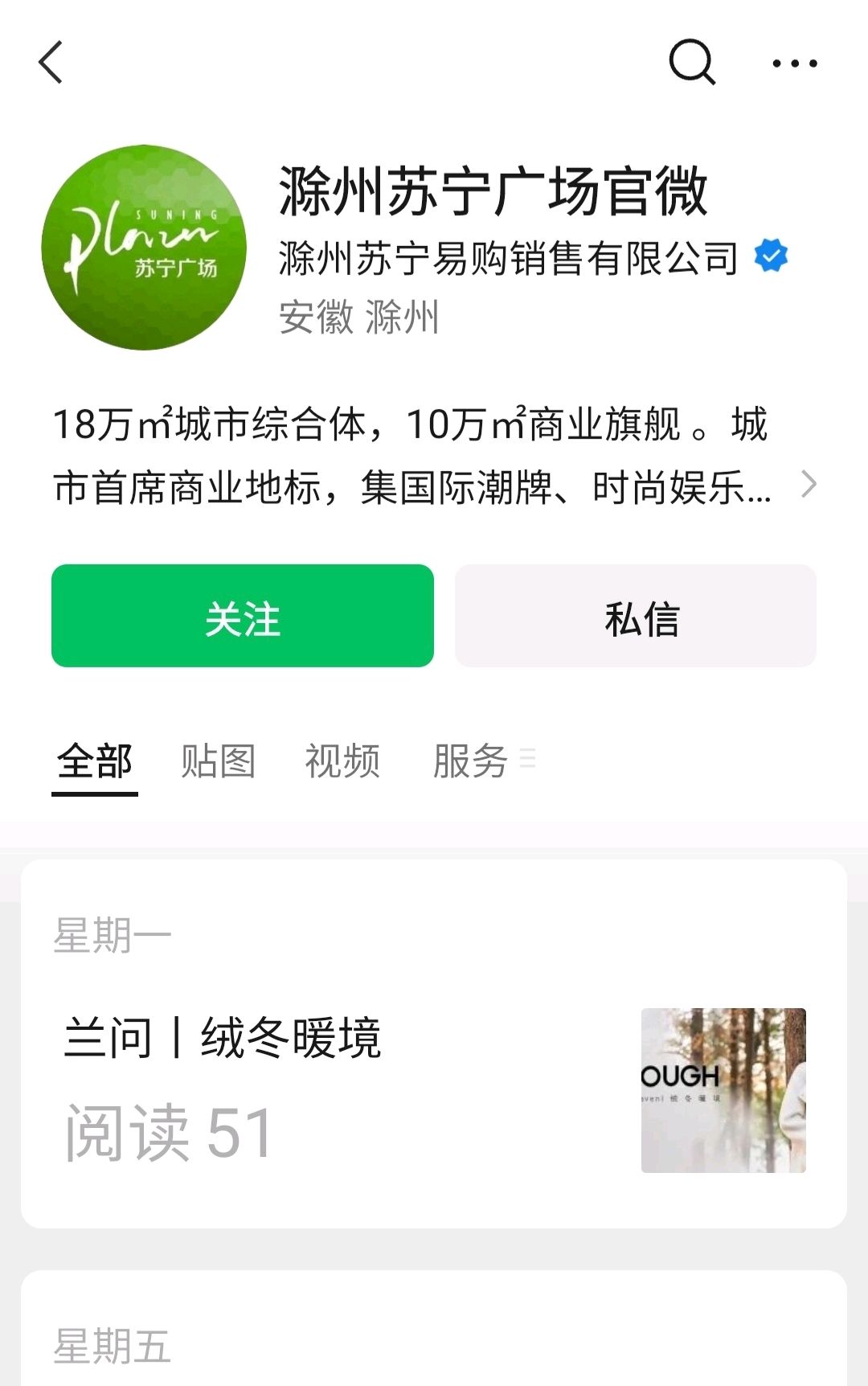
Task: Open the 服务 tab menu
Action: [481, 761]
